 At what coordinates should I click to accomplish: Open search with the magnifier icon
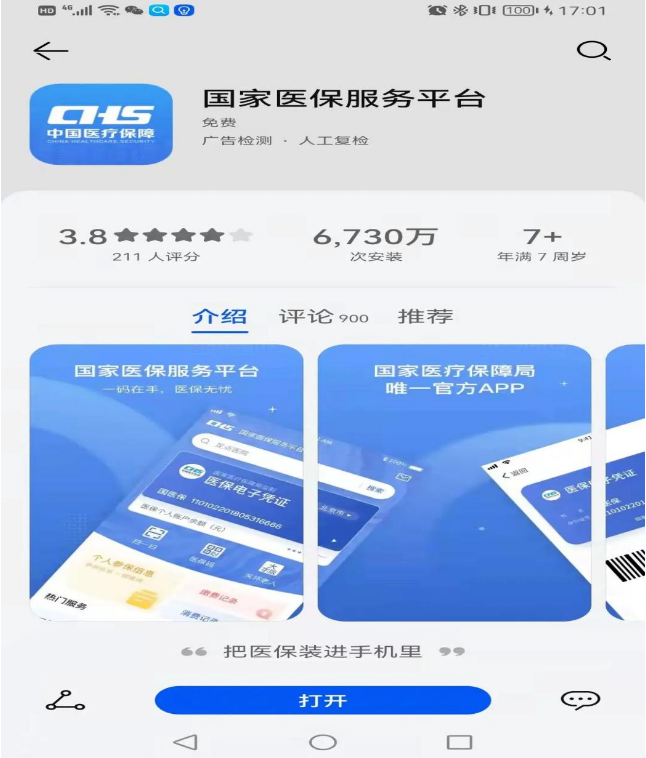[x=593, y=51]
